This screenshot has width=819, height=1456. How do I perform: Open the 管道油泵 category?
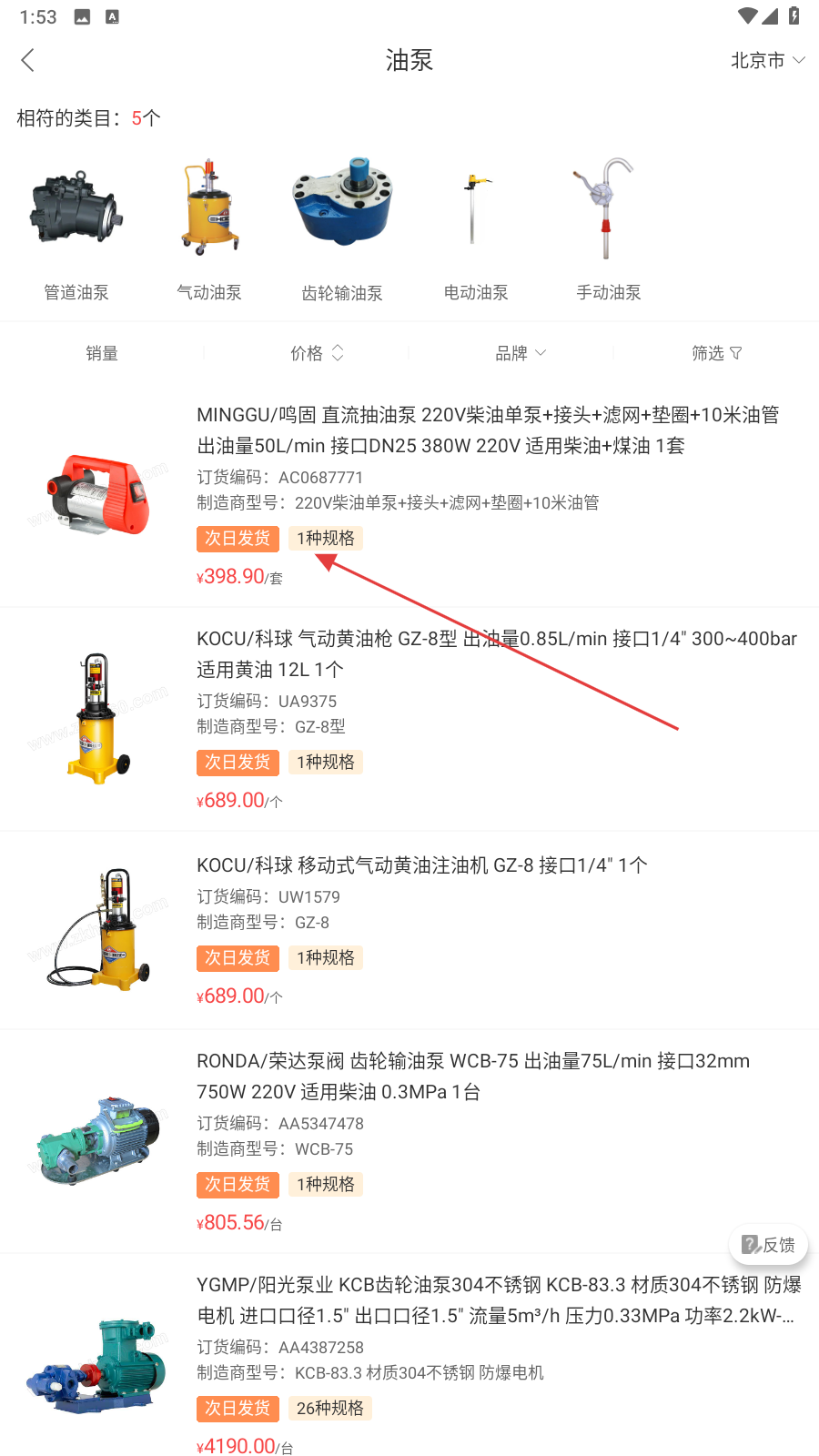pos(76,227)
